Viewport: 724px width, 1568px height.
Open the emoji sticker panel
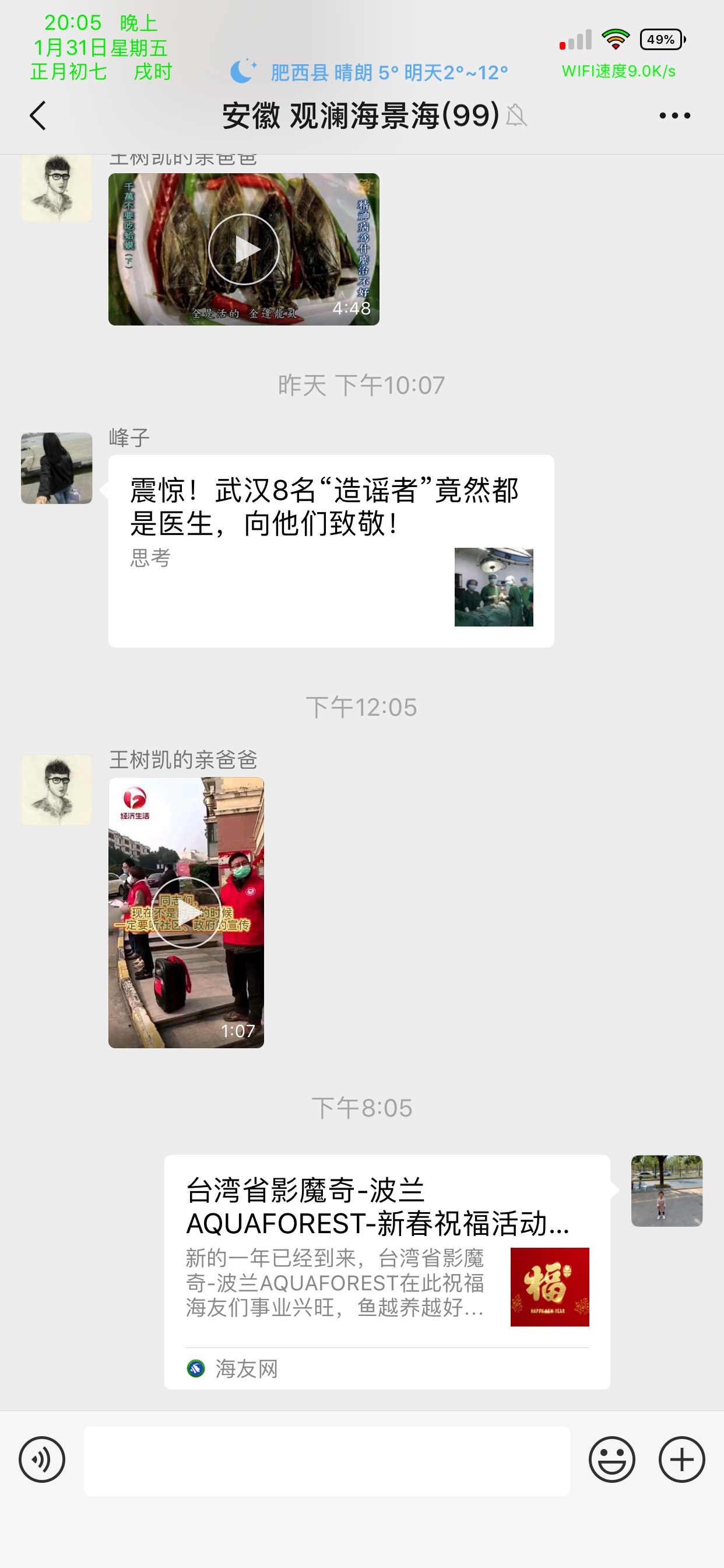click(x=611, y=1459)
